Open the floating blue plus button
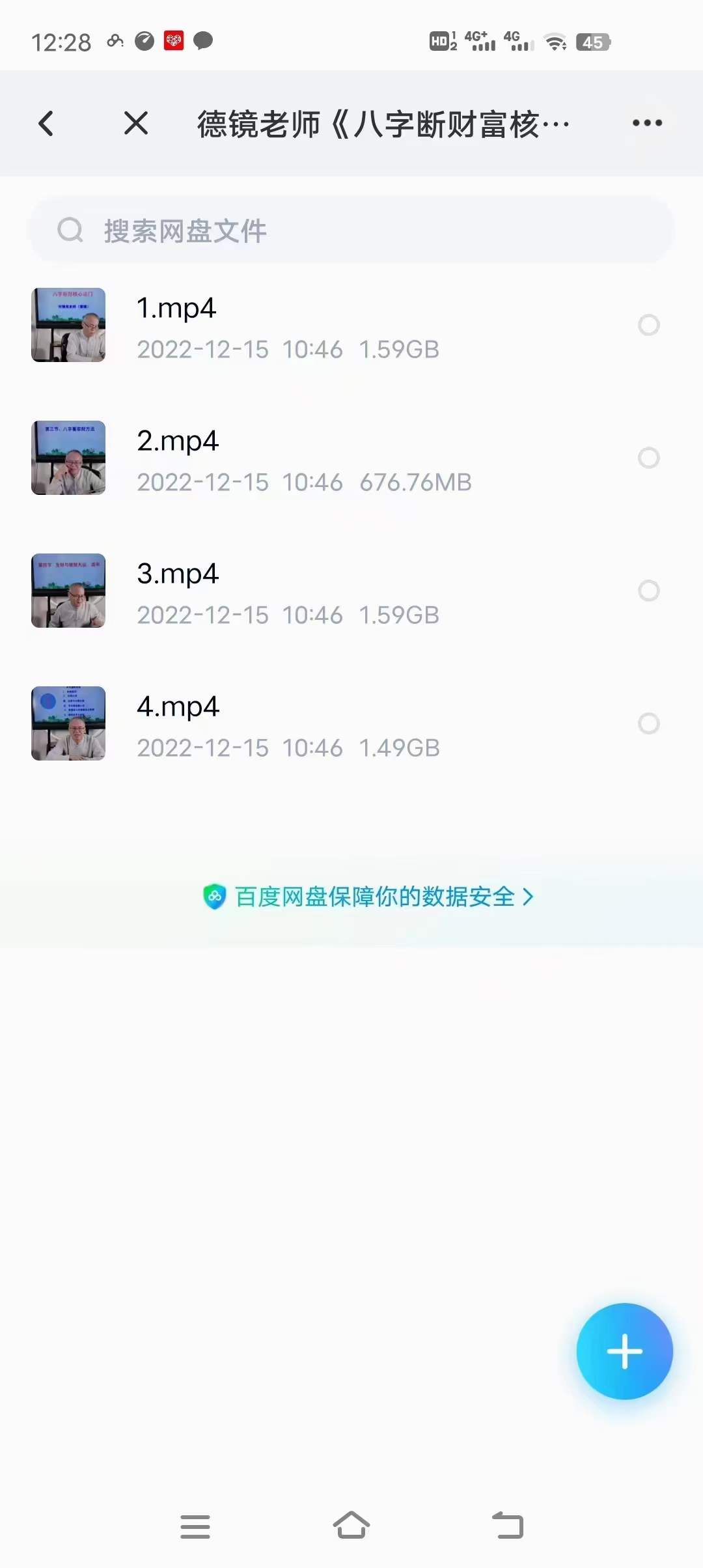Screen dimensions: 703x1568 point(624,1351)
